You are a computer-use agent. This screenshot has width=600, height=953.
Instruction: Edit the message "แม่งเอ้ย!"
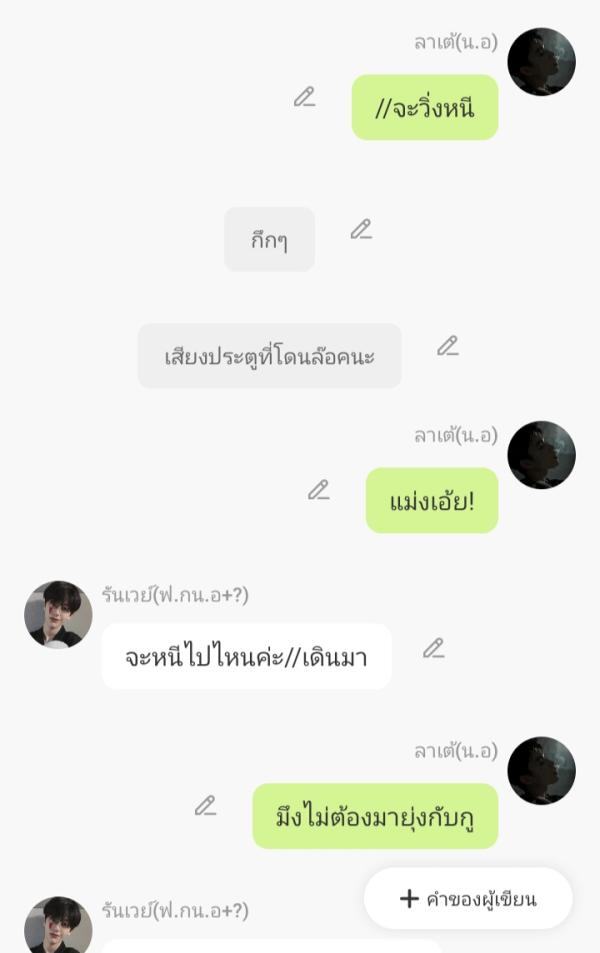click(319, 490)
